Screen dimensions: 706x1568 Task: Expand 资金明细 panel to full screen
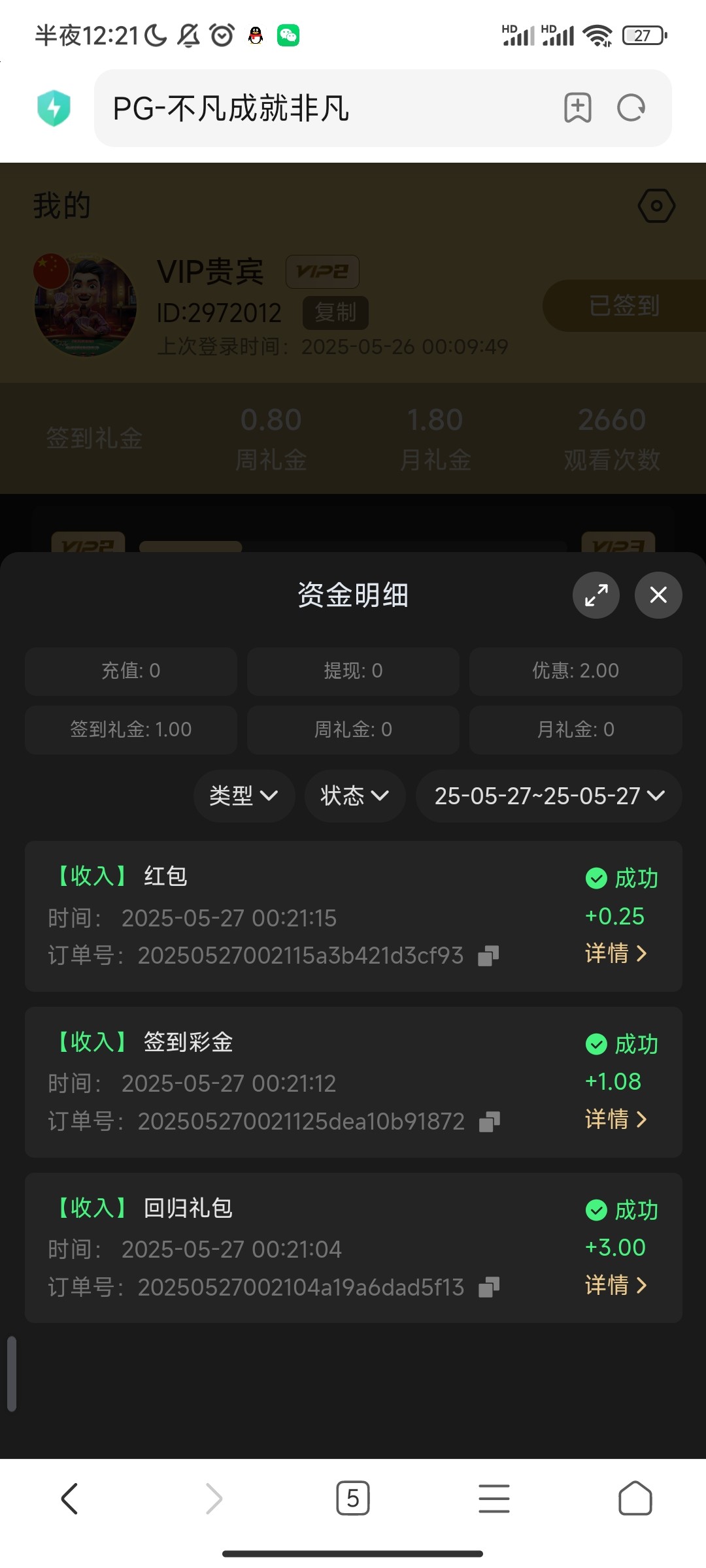(x=596, y=595)
